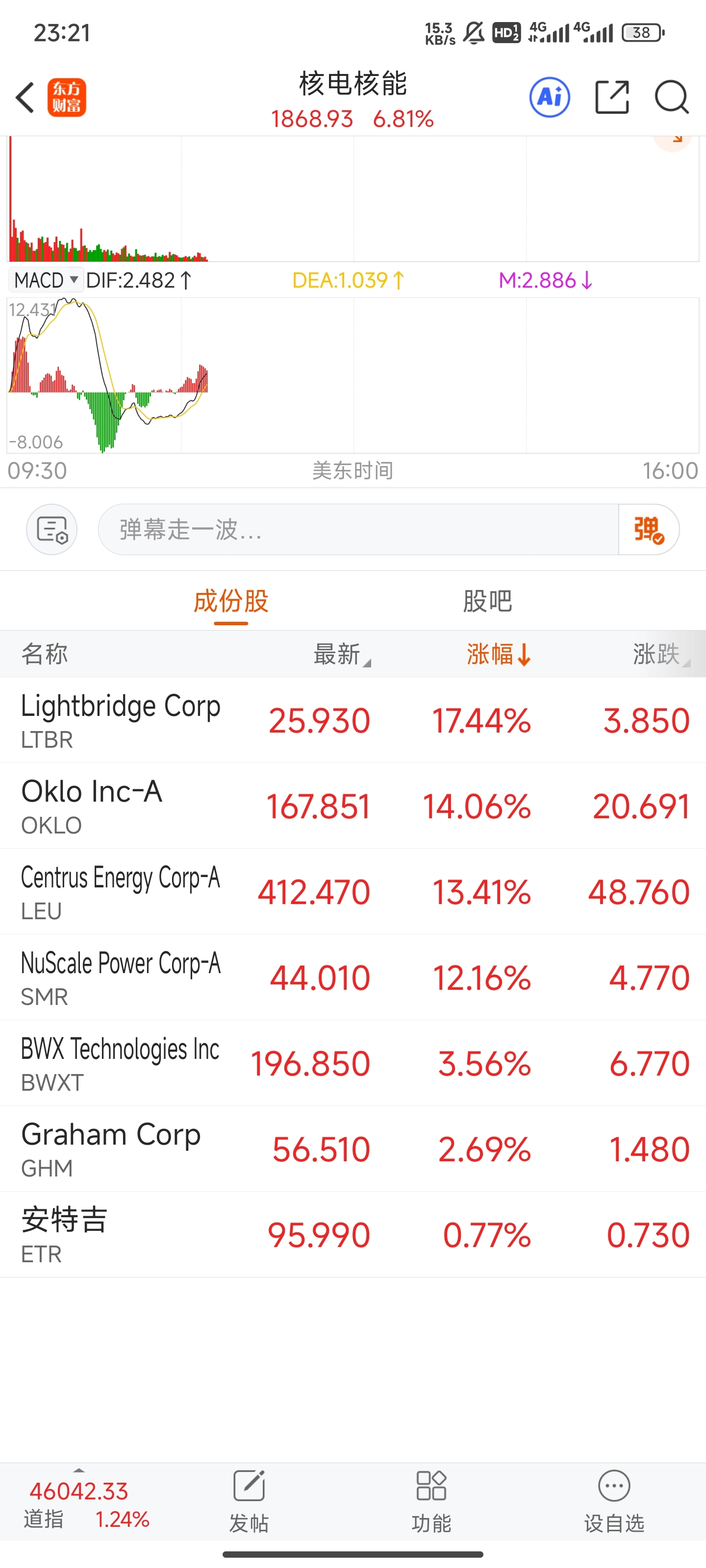The height and width of the screenshot is (1568, 706).
Task: Switch to the 股吧 tab
Action: 487,601
